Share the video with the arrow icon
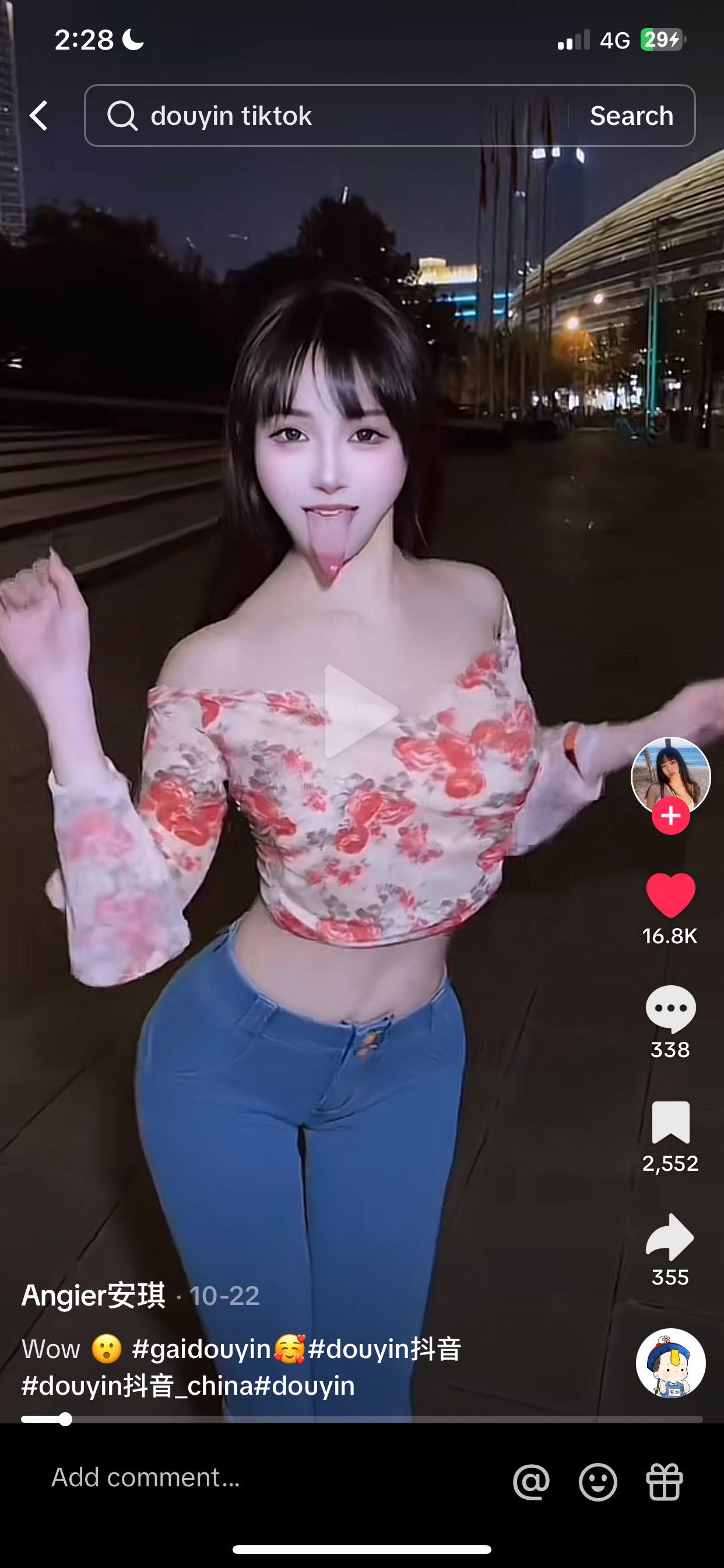 click(x=670, y=1236)
